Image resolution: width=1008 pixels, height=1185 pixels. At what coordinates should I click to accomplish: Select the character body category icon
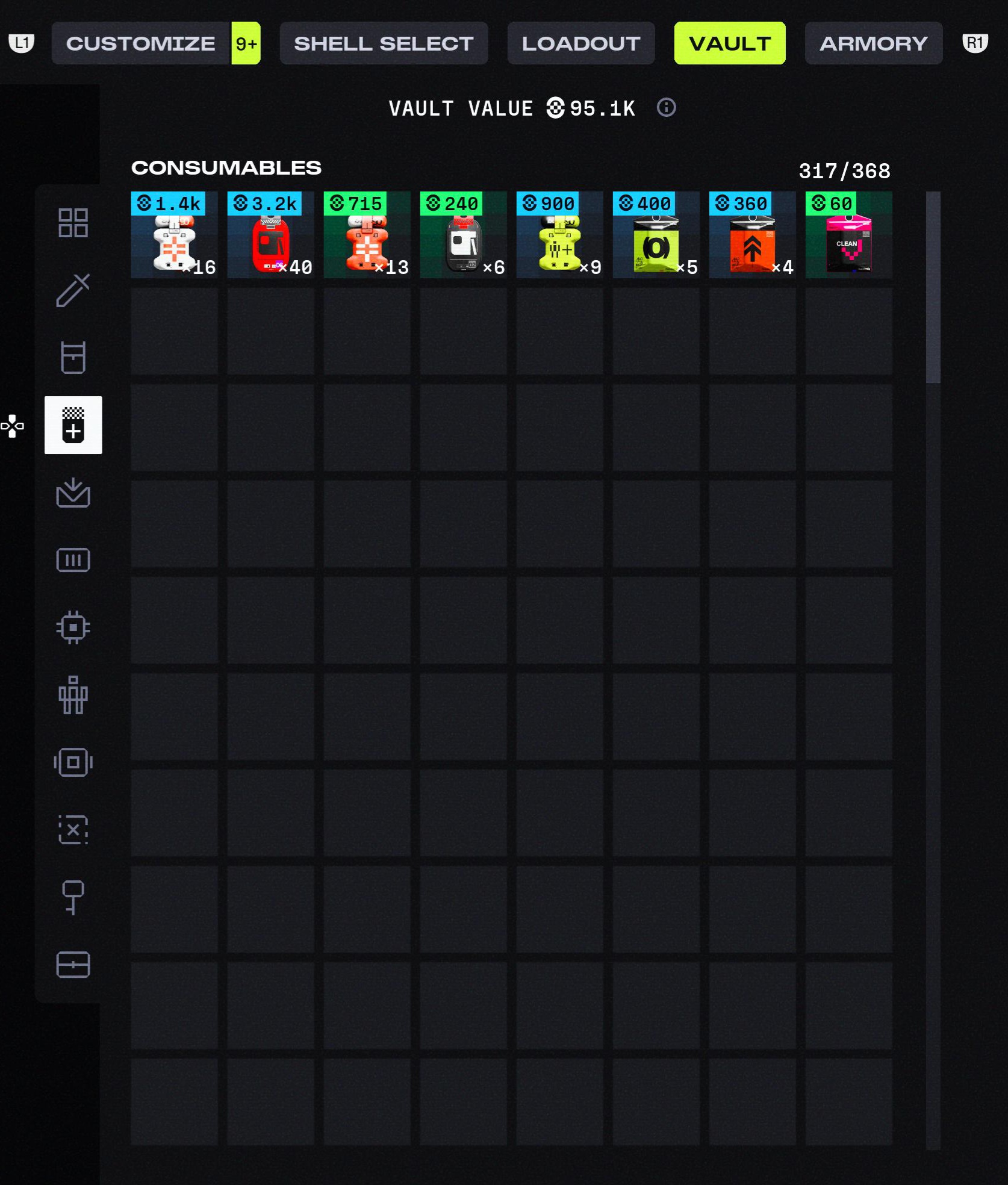tap(73, 694)
